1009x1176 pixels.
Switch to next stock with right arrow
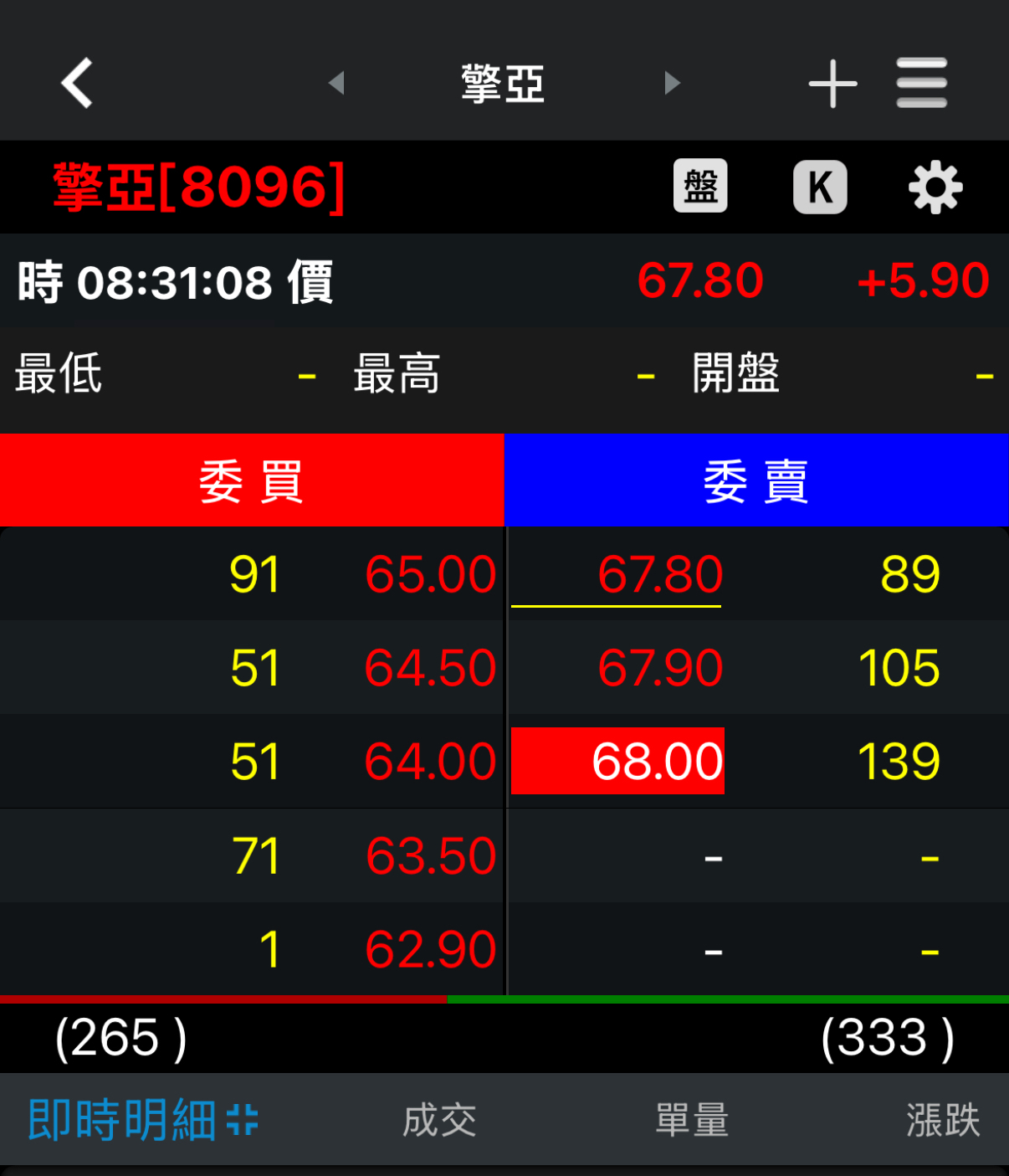click(x=672, y=83)
